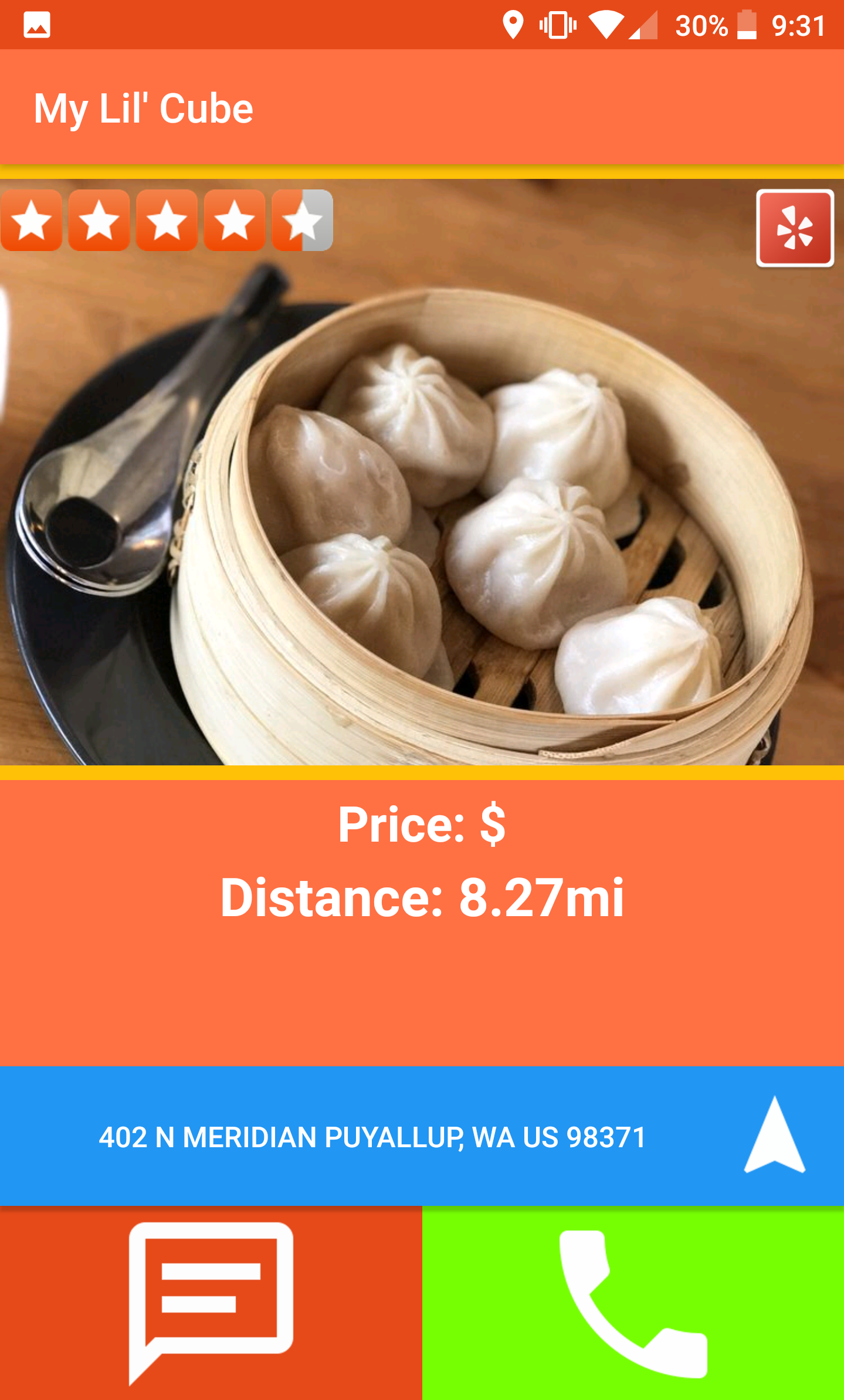Viewport: 844px width, 1400px height.
Task: Call the restaurant via phone icon
Action: pos(633,1302)
